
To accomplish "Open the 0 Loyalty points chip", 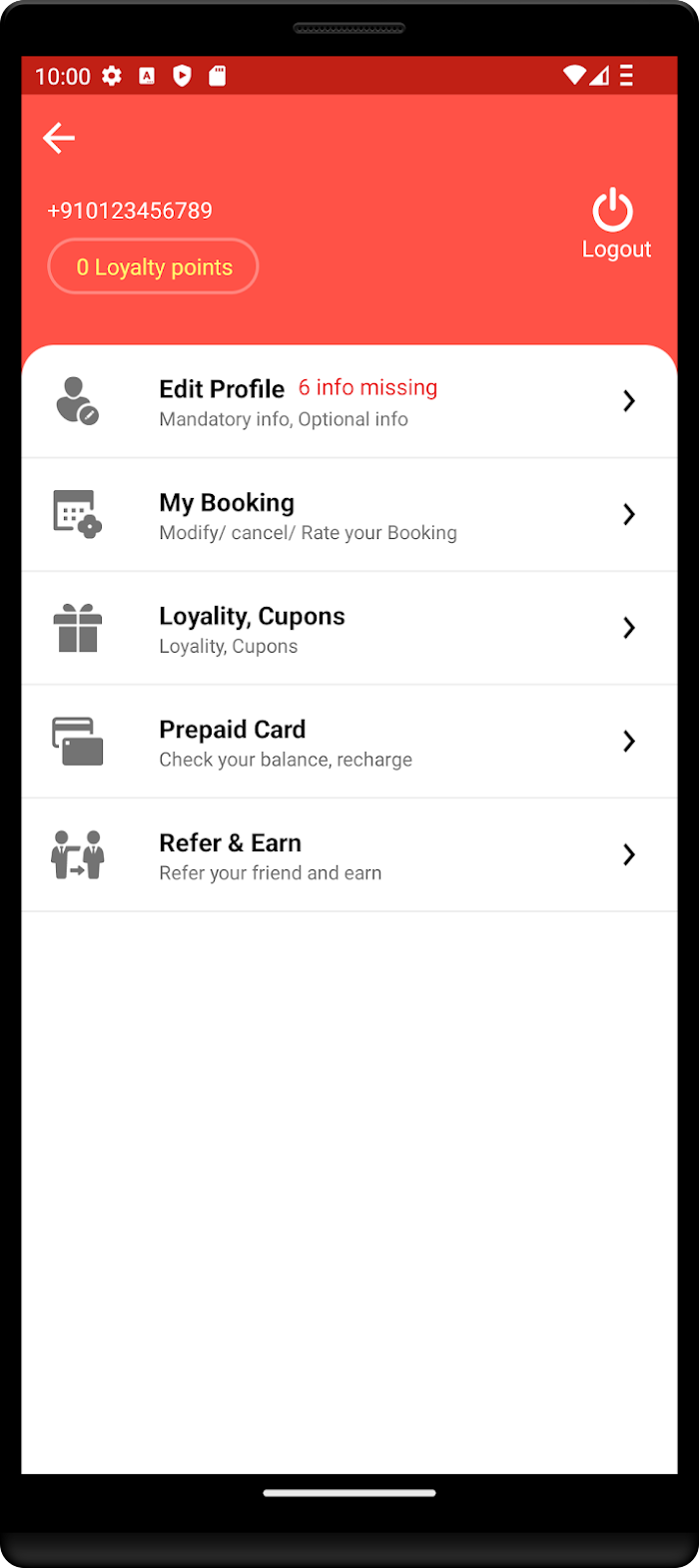I will pos(153,266).
